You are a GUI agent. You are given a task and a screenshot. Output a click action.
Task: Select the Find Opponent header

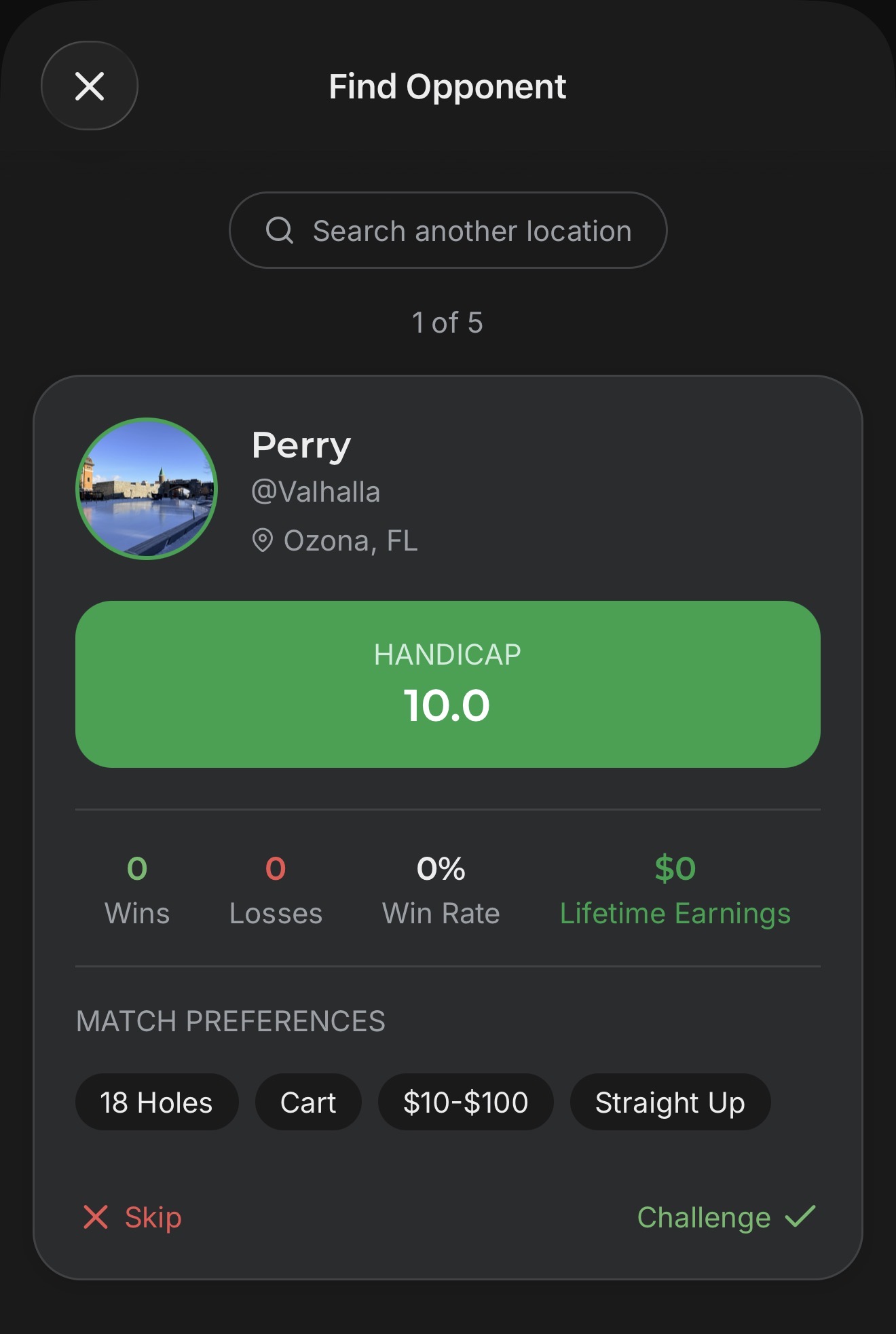pyautogui.click(x=447, y=86)
